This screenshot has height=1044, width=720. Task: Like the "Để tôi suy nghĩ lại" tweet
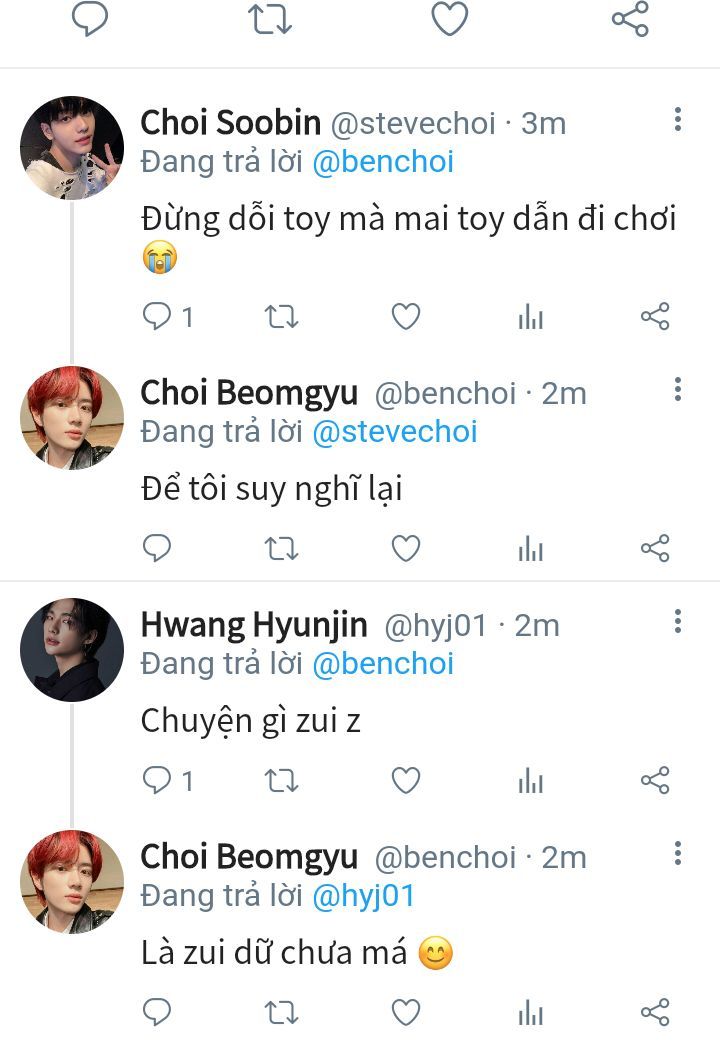[x=405, y=548]
